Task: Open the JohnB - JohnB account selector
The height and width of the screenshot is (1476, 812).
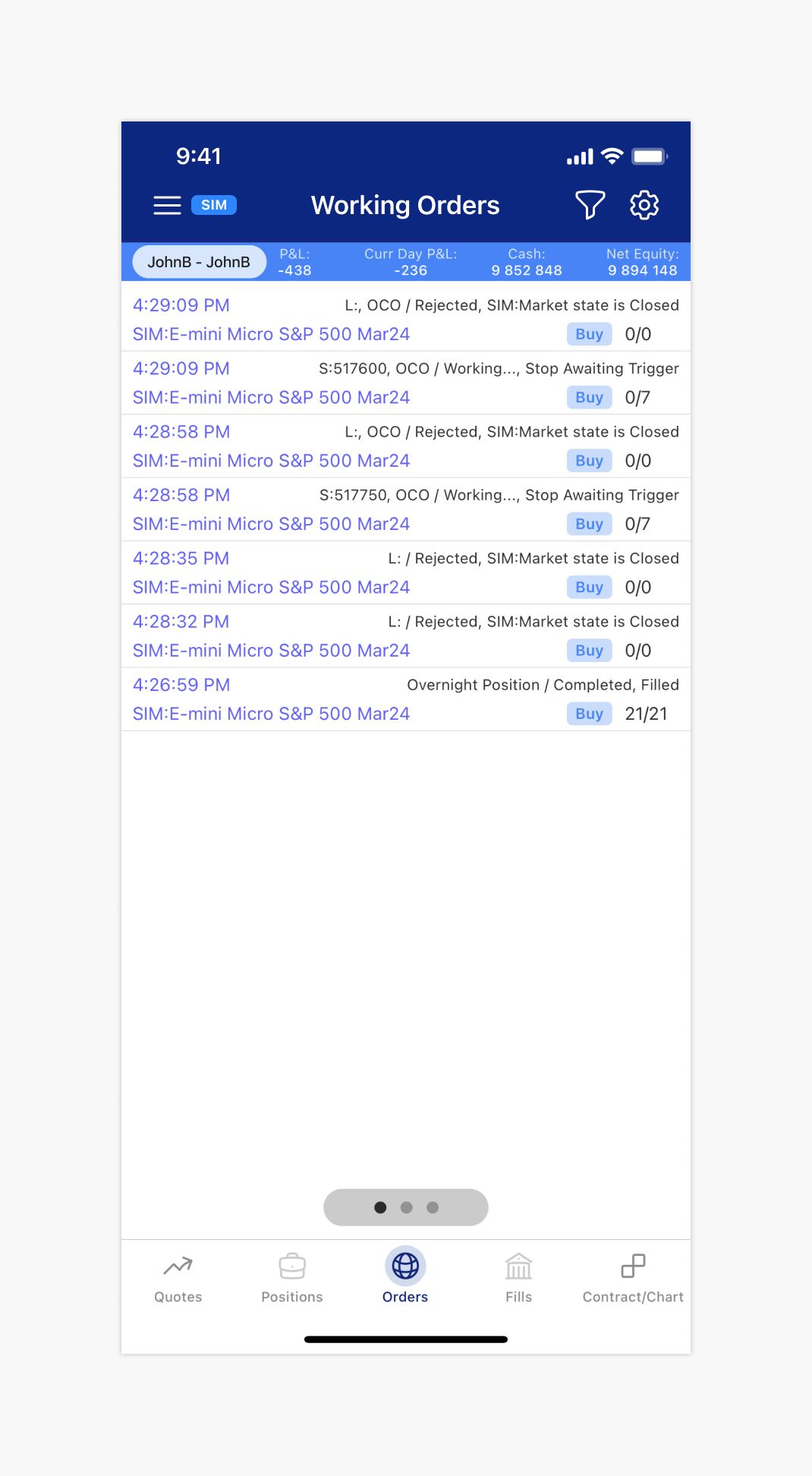Action: [x=199, y=261]
